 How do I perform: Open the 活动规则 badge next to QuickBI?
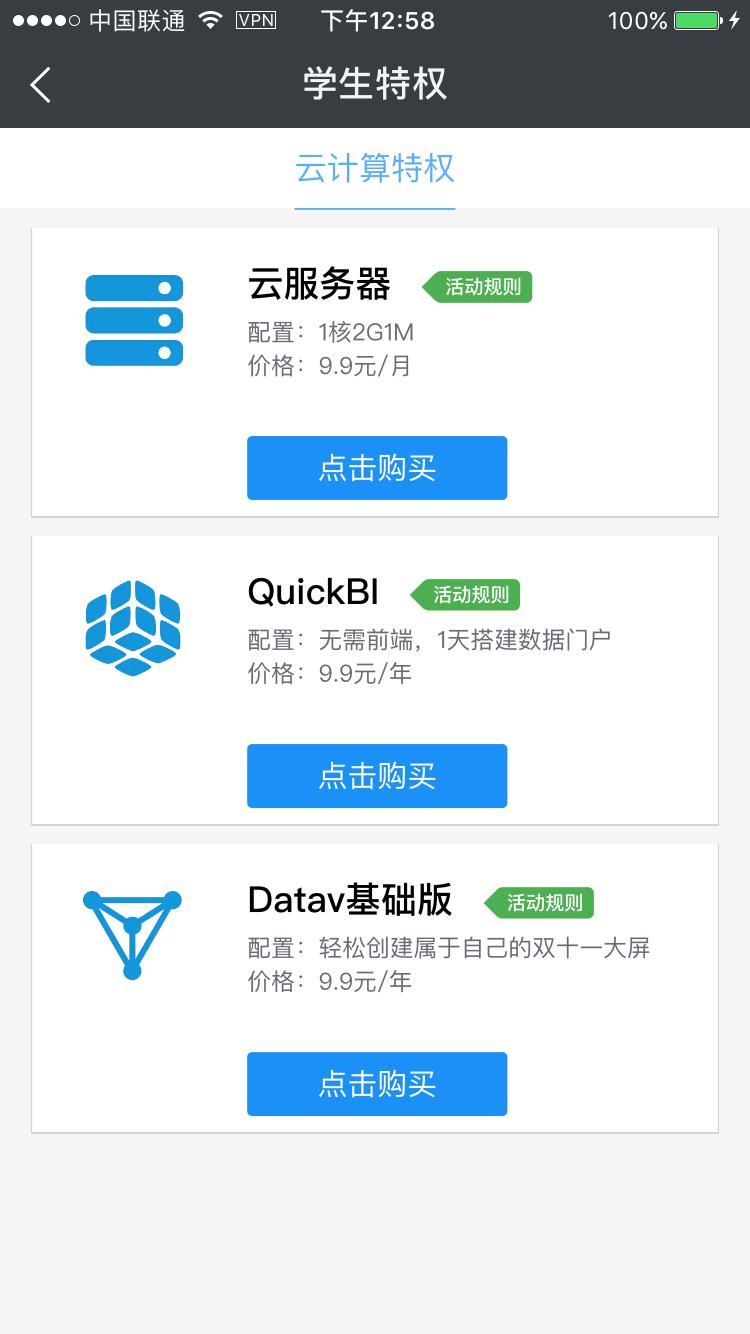(467, 595)
